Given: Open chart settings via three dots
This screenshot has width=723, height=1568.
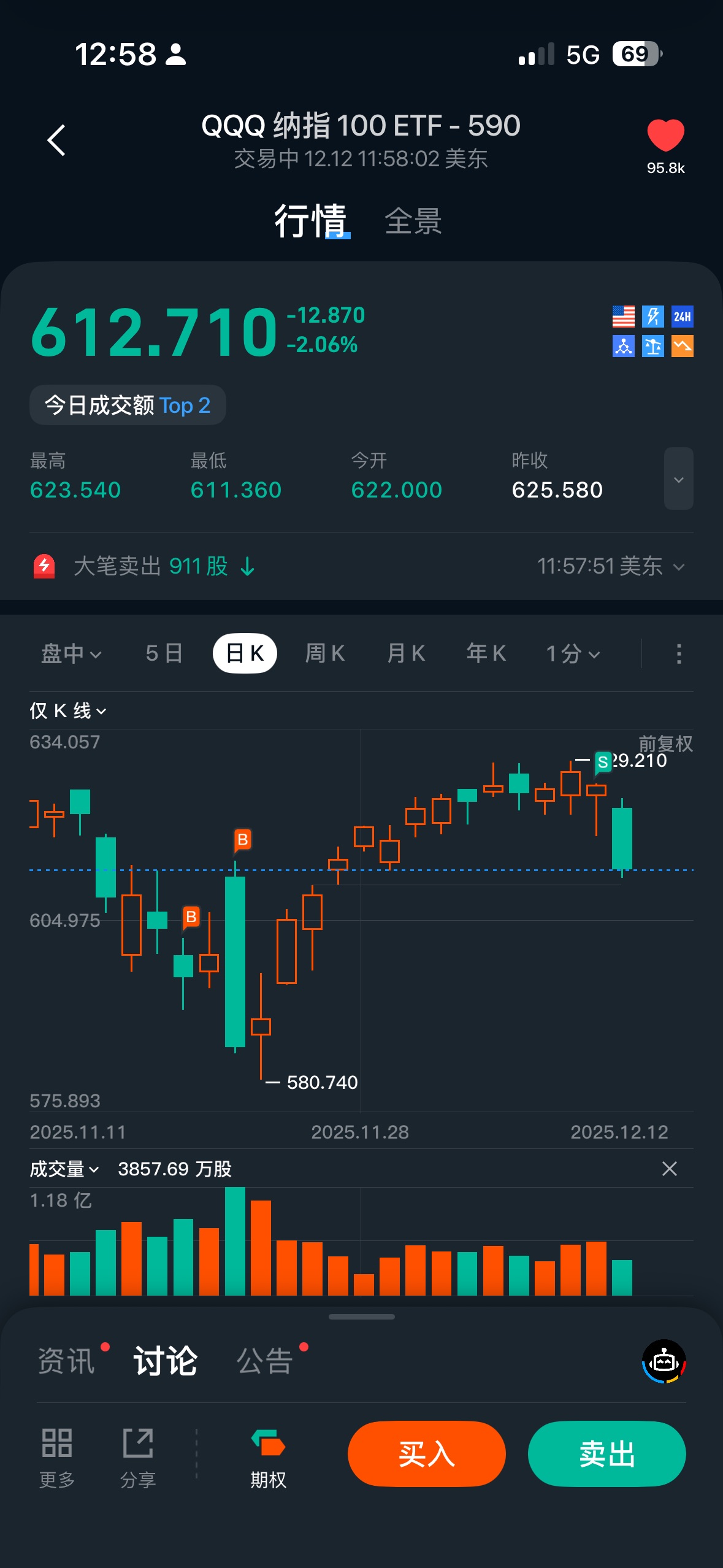Looking at the screenshot, I should click(x=678, y=654).
